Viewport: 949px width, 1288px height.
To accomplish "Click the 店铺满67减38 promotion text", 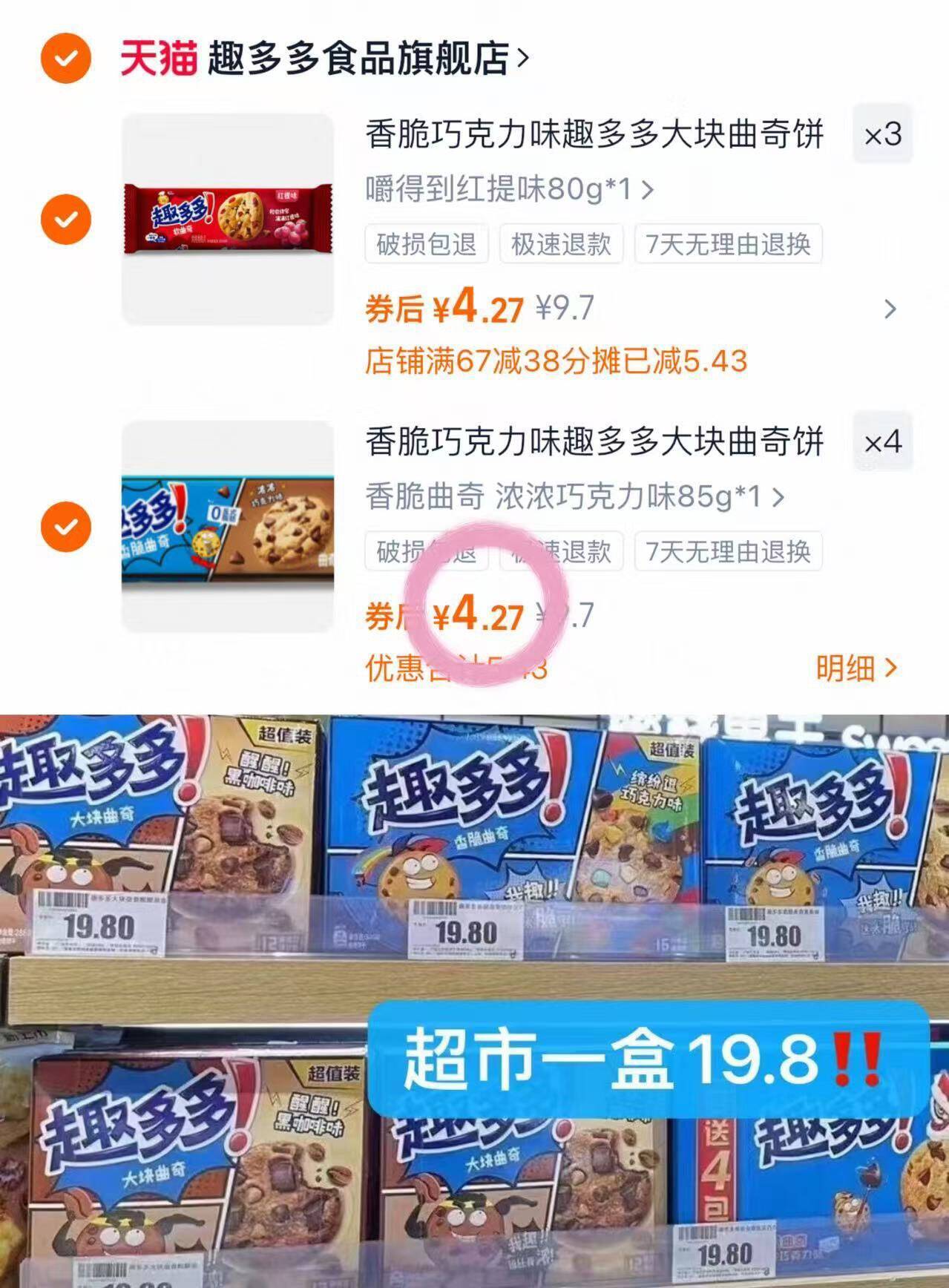I will pos(556,361).
